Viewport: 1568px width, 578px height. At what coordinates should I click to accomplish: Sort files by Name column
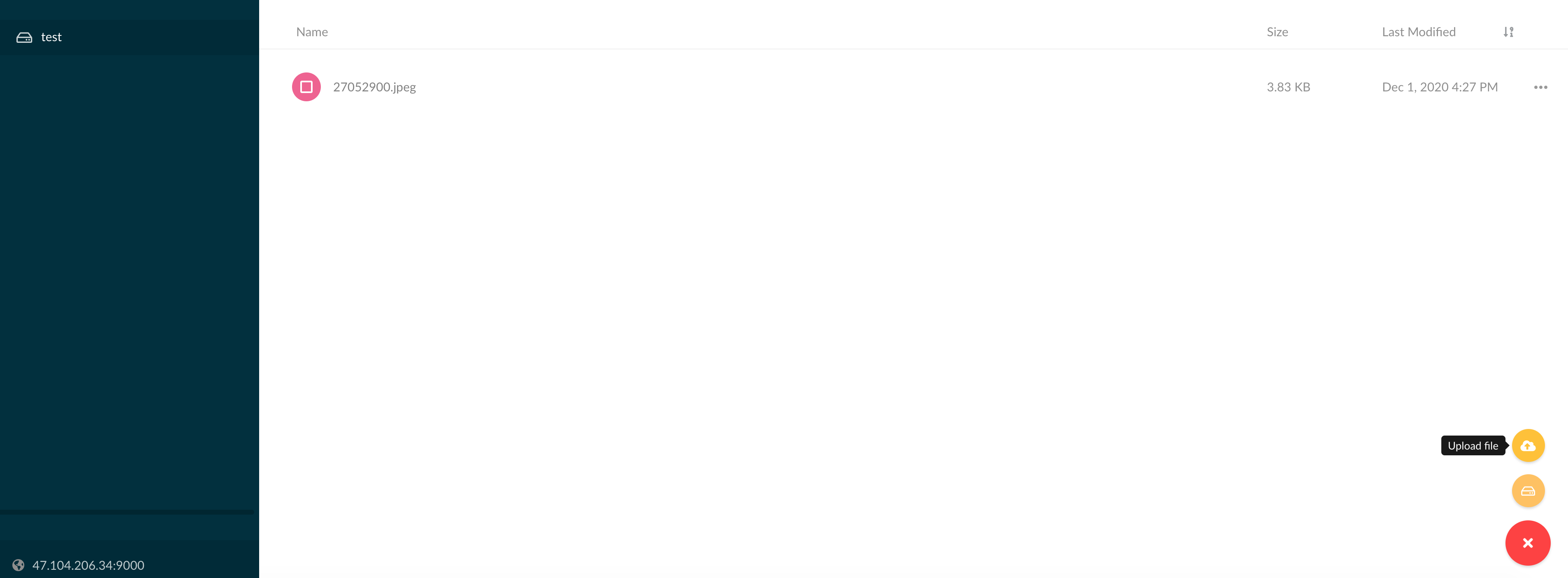click(312, 32)
